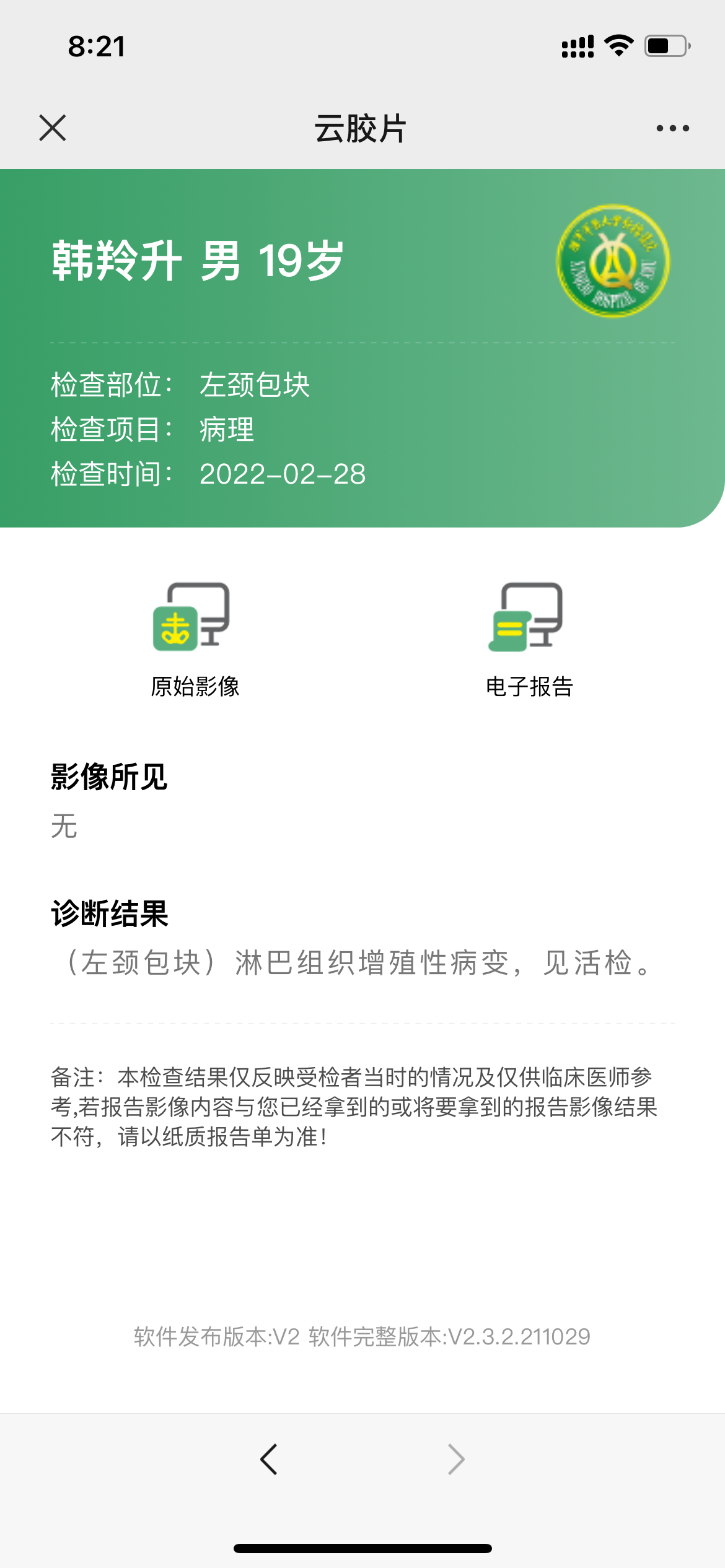The height and width of the screenshot is (1568, 725).
Task: View the 原始影像 original images
Action: pyautogui.click(x=194, y=639)
